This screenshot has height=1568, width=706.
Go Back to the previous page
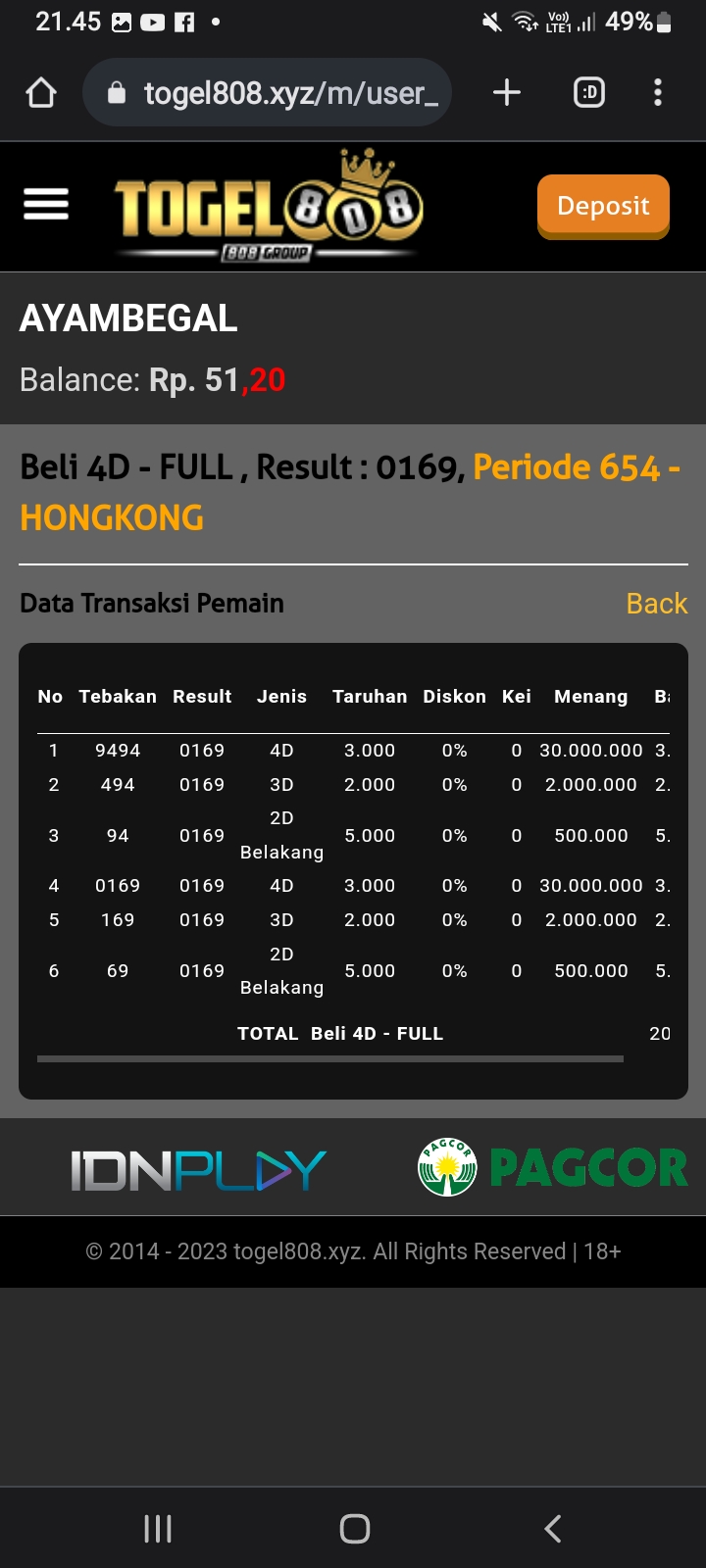[x=656, y=604]
